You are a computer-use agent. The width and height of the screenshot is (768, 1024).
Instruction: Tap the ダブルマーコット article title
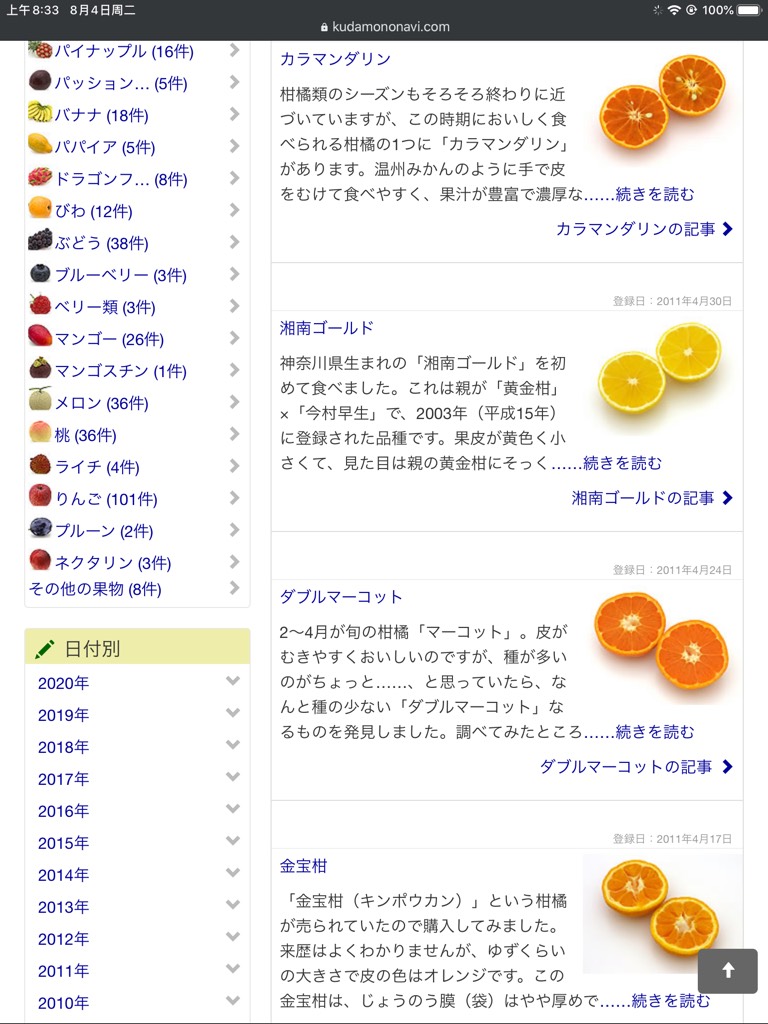(341, 597)
